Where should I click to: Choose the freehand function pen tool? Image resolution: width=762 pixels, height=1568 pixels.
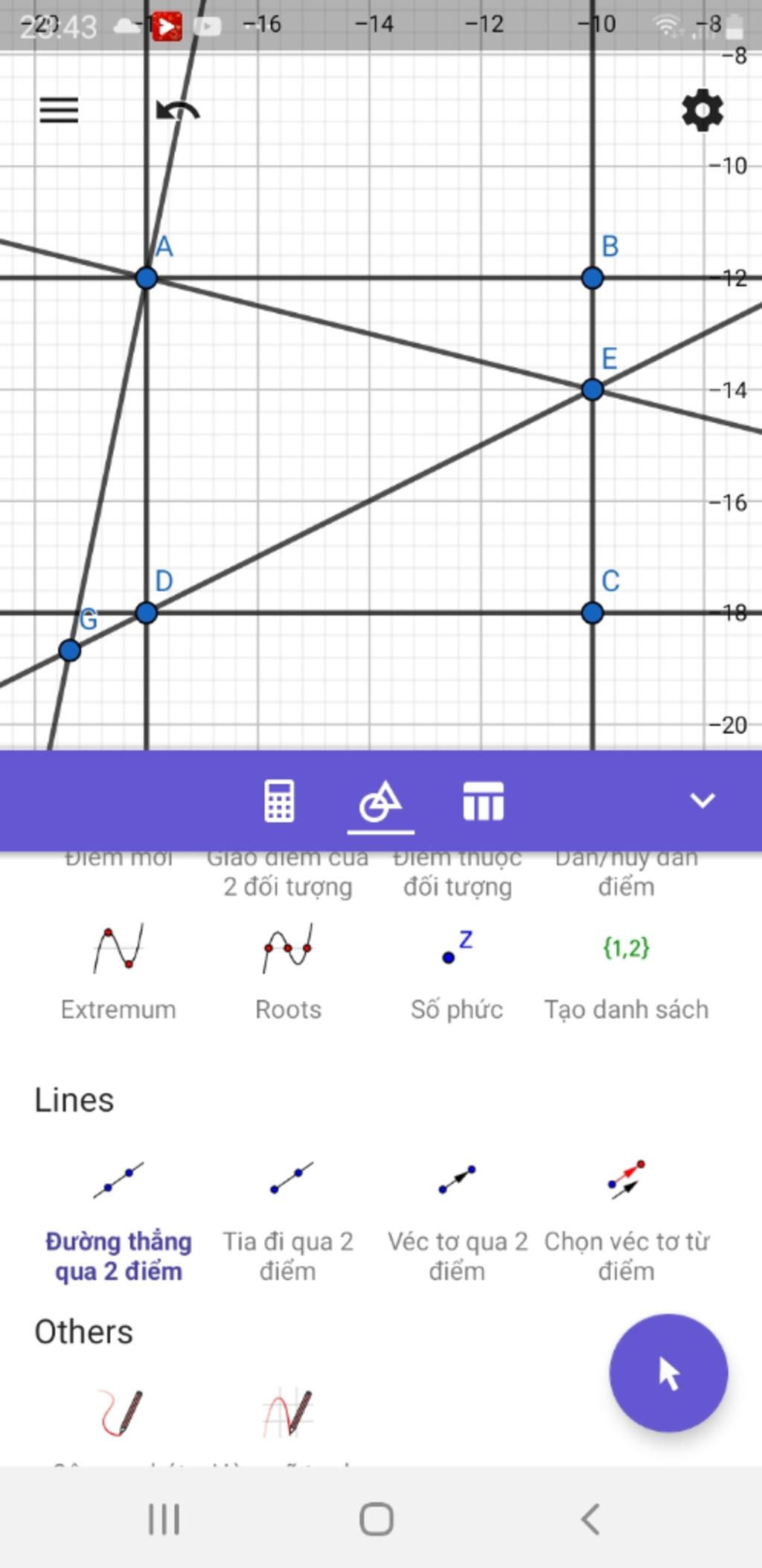point(288,1413)
